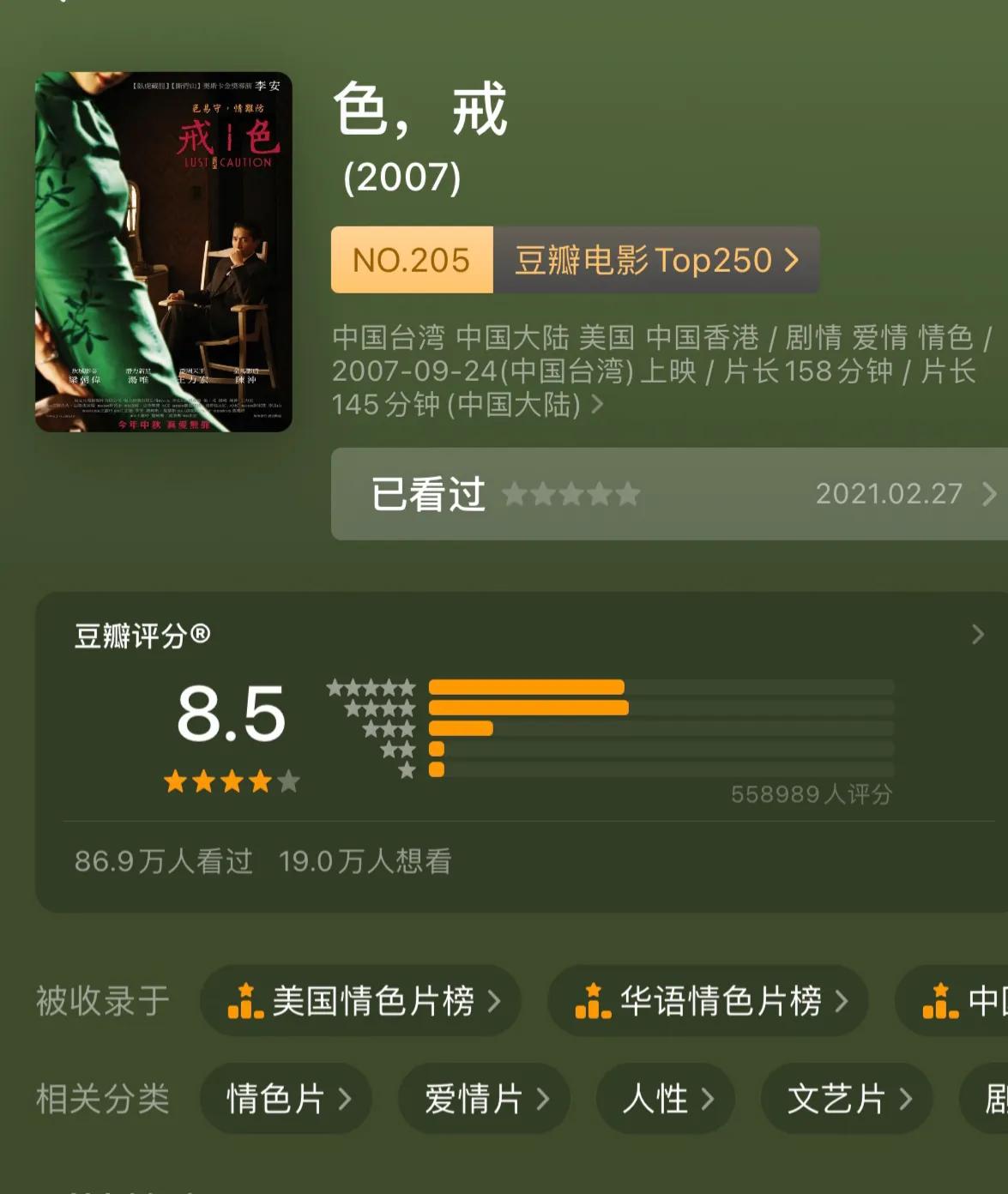Open the 豆瓣电影 Top250 ranking

pos(656,260)
